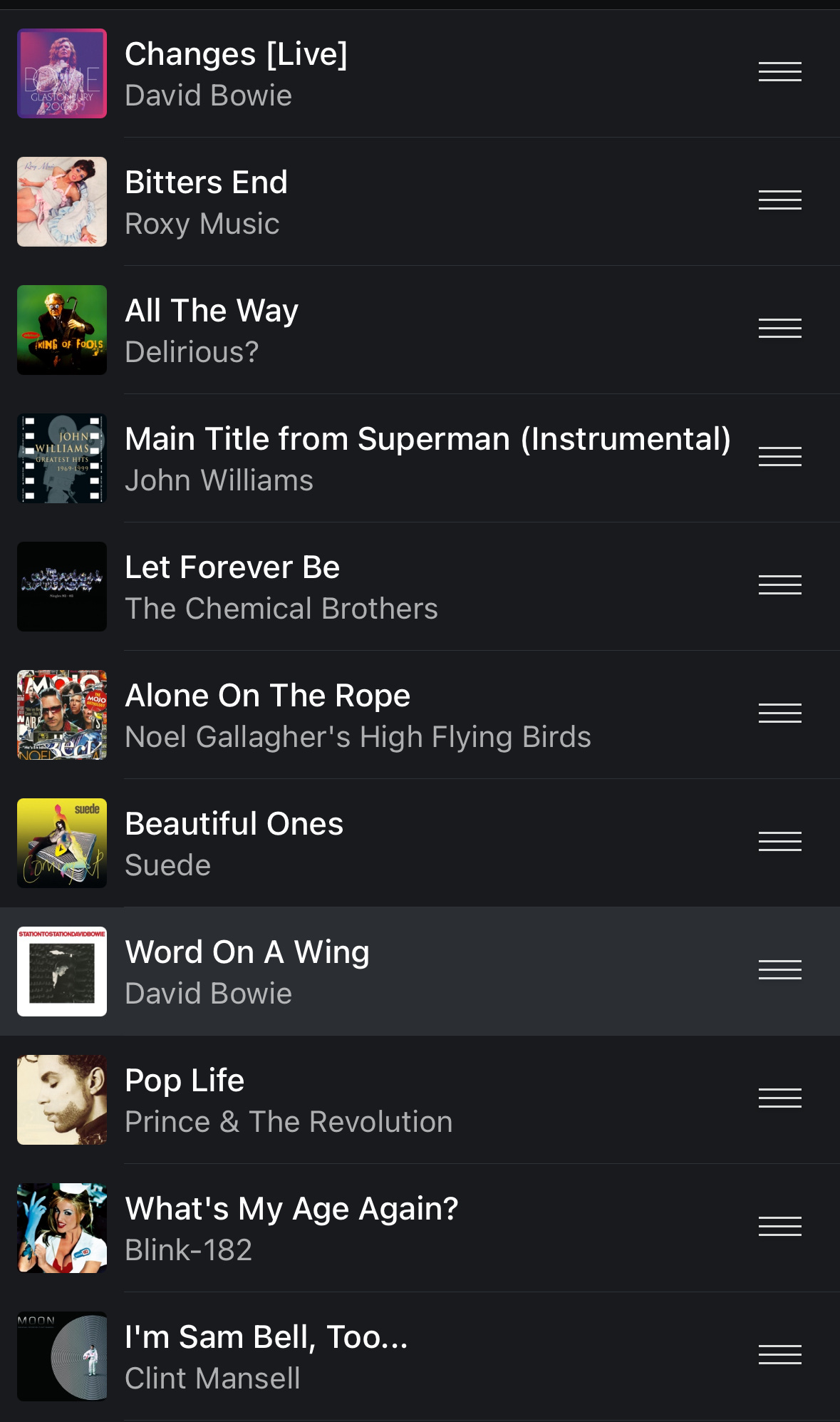Tap reorder handle next to Changes [Live]
Image resolution: width=840 pixels, height=1422 pixels.
(779, 72)
